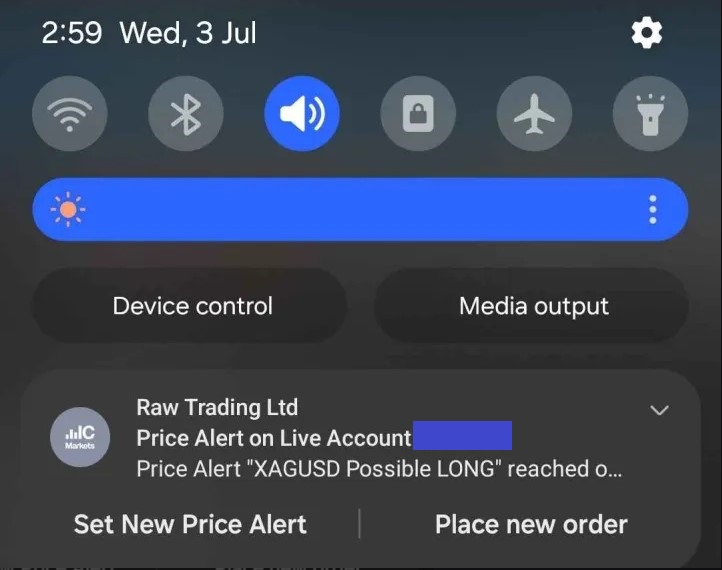The height and width of the screenshot is (570, 722).
Task: Toggle the screen rotation lock
Action: coord(418,114)
